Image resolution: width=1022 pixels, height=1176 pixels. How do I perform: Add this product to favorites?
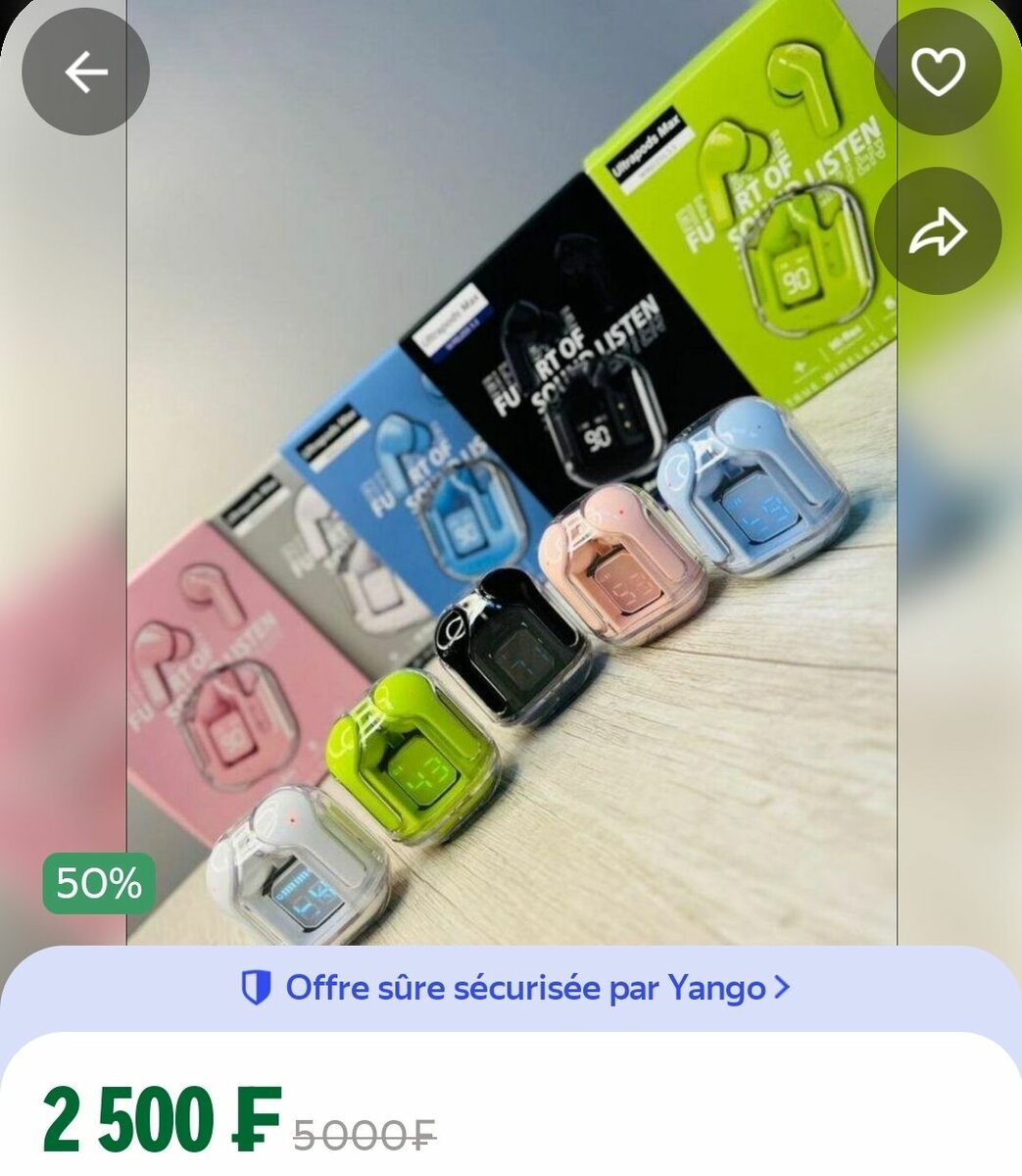coord(938,72)
